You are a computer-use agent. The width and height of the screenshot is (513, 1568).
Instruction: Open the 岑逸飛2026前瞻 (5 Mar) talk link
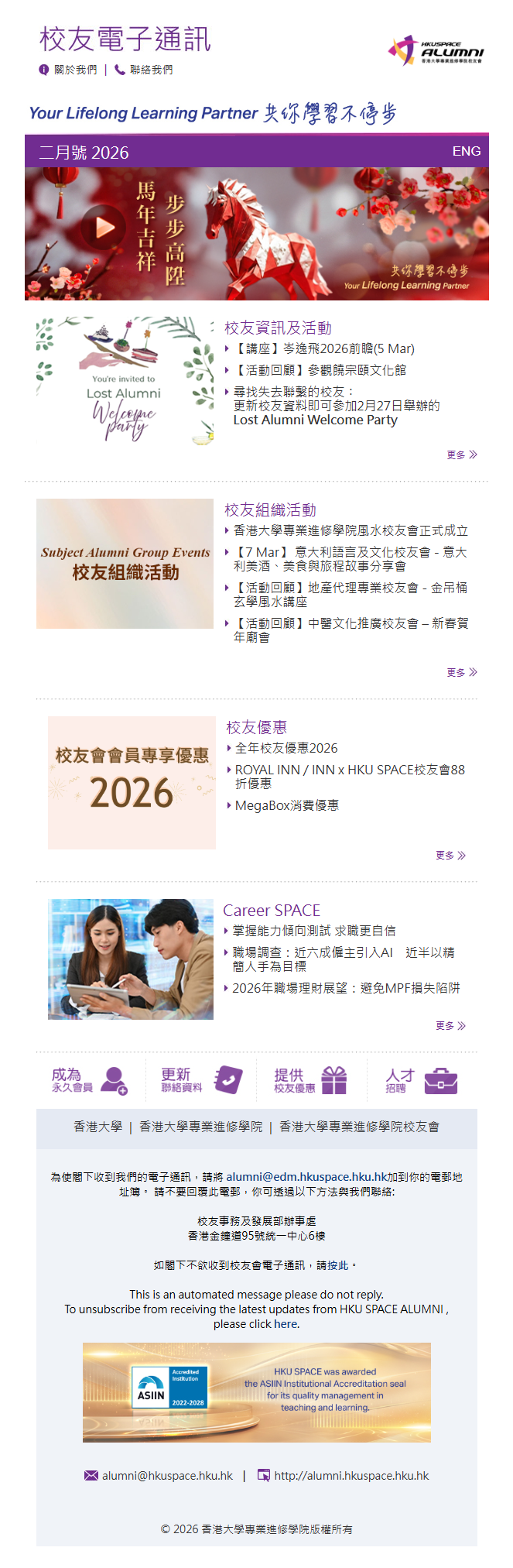click(x=325, y=348)
